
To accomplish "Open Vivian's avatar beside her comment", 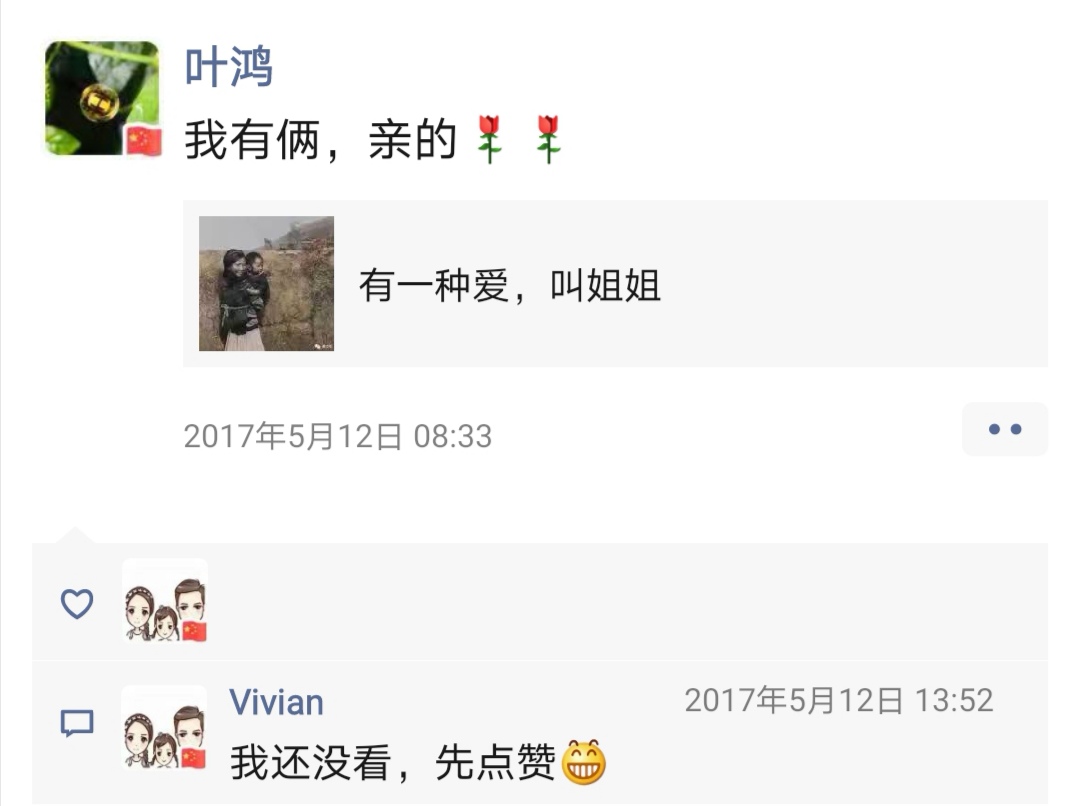I will click(x=165, y=728).
